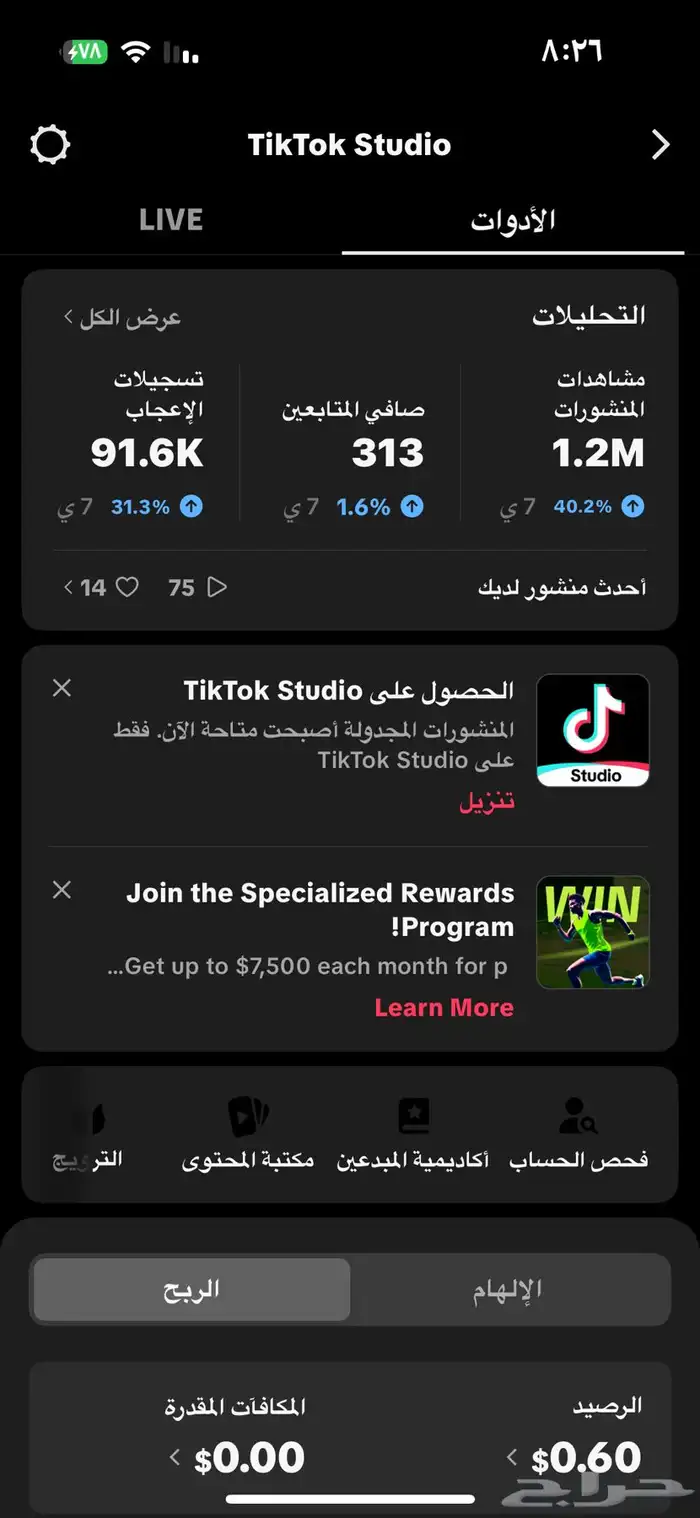The height and width of the screenshot is (1518, 700).
Task: Select the الربح segment
Action: (191, 1289)
